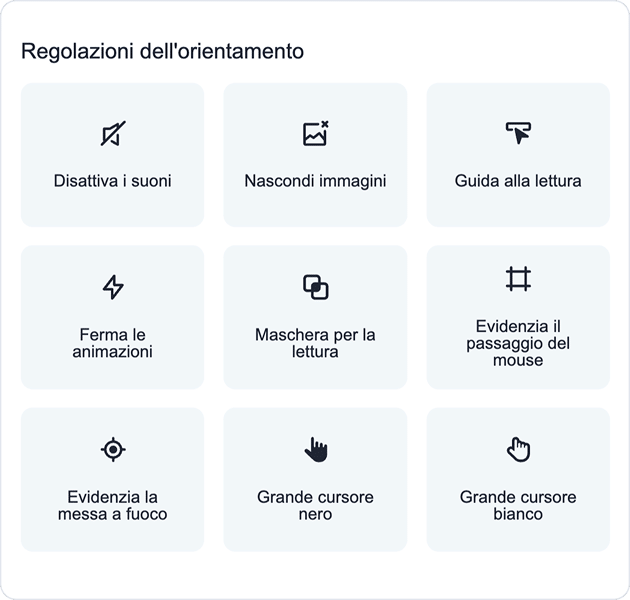Viewport: 630px width, 600px height.
Task: Select Ferma le animazioni tile
Action: [x=112, y=317]
